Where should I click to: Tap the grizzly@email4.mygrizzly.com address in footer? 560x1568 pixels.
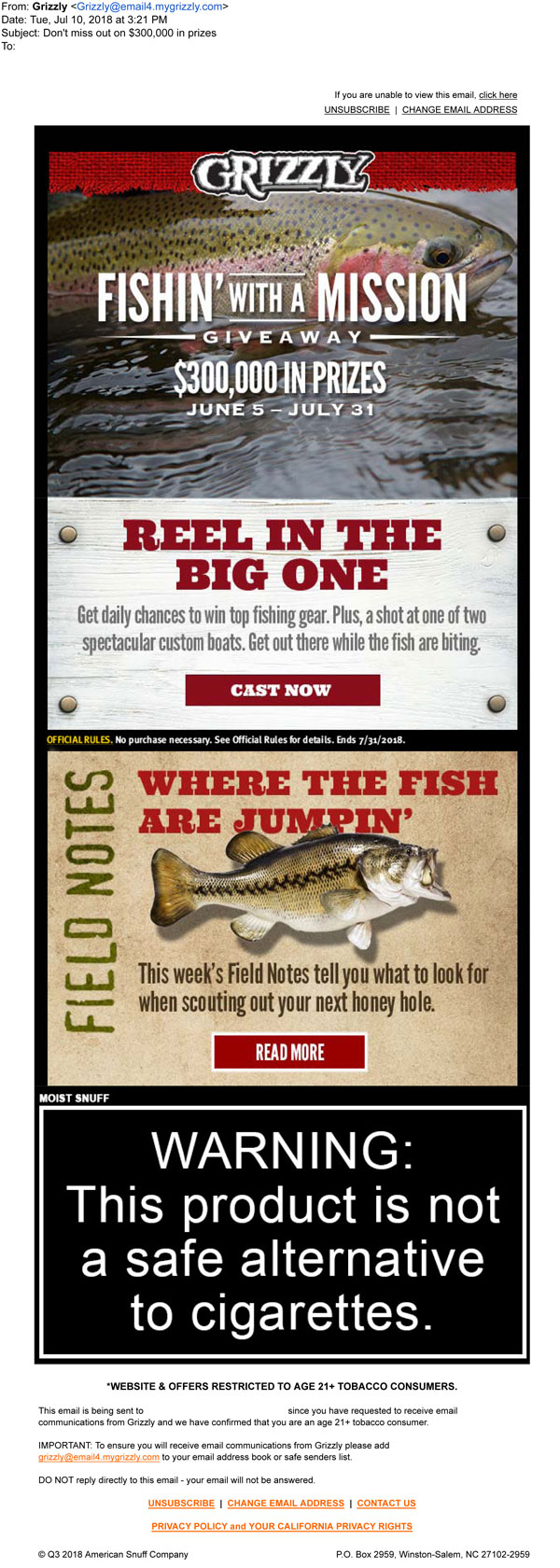(x=99, y=1457)
